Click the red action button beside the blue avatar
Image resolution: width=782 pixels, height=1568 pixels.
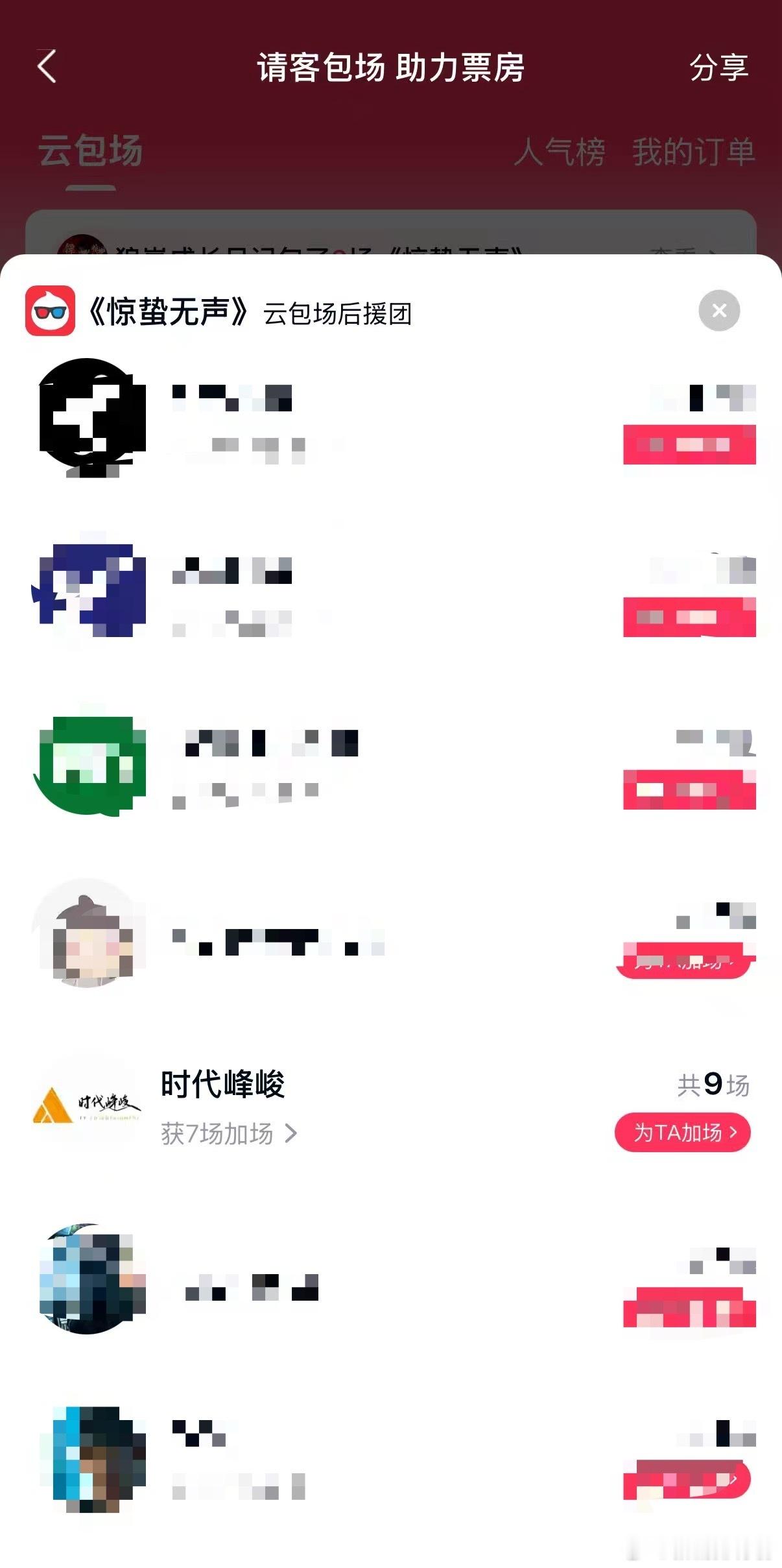tap(689, 616)
